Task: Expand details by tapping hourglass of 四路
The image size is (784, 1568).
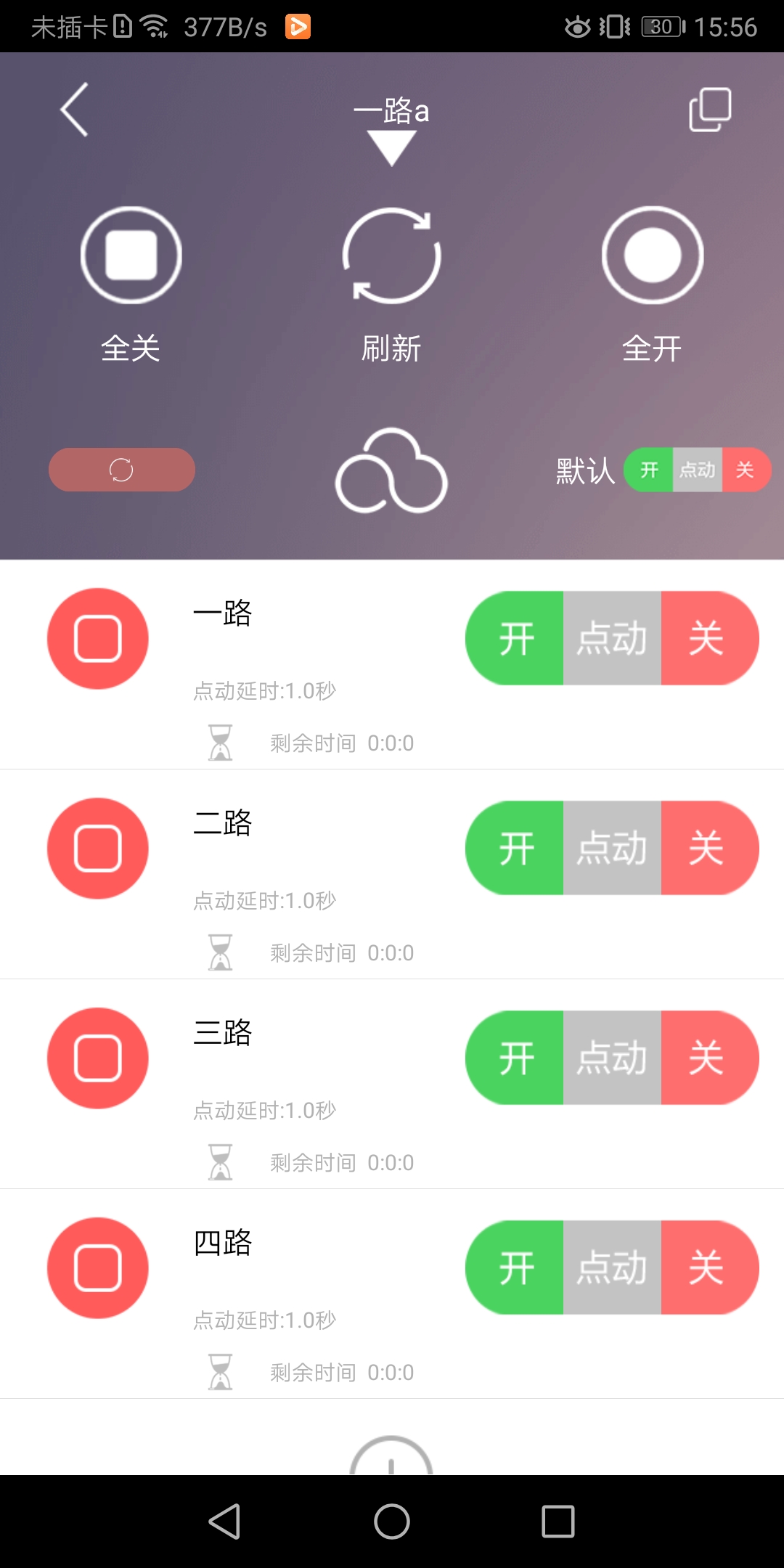Action: (220, 1371)
